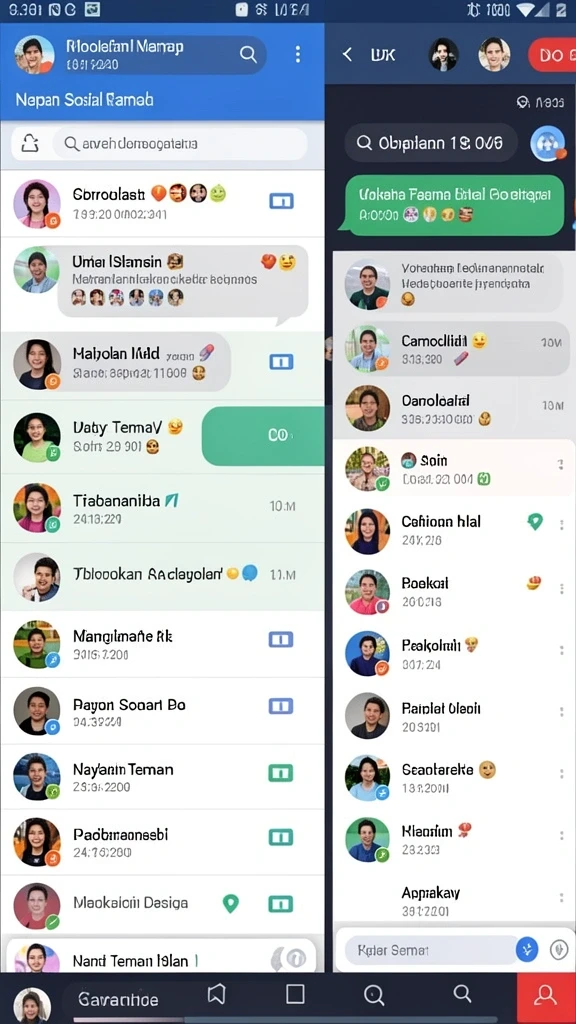Viewport: 576px width, 1024px height.
Task: Open the red profile tab in the bottom bar
Action: pyautogui.click(x=546, y=995)
